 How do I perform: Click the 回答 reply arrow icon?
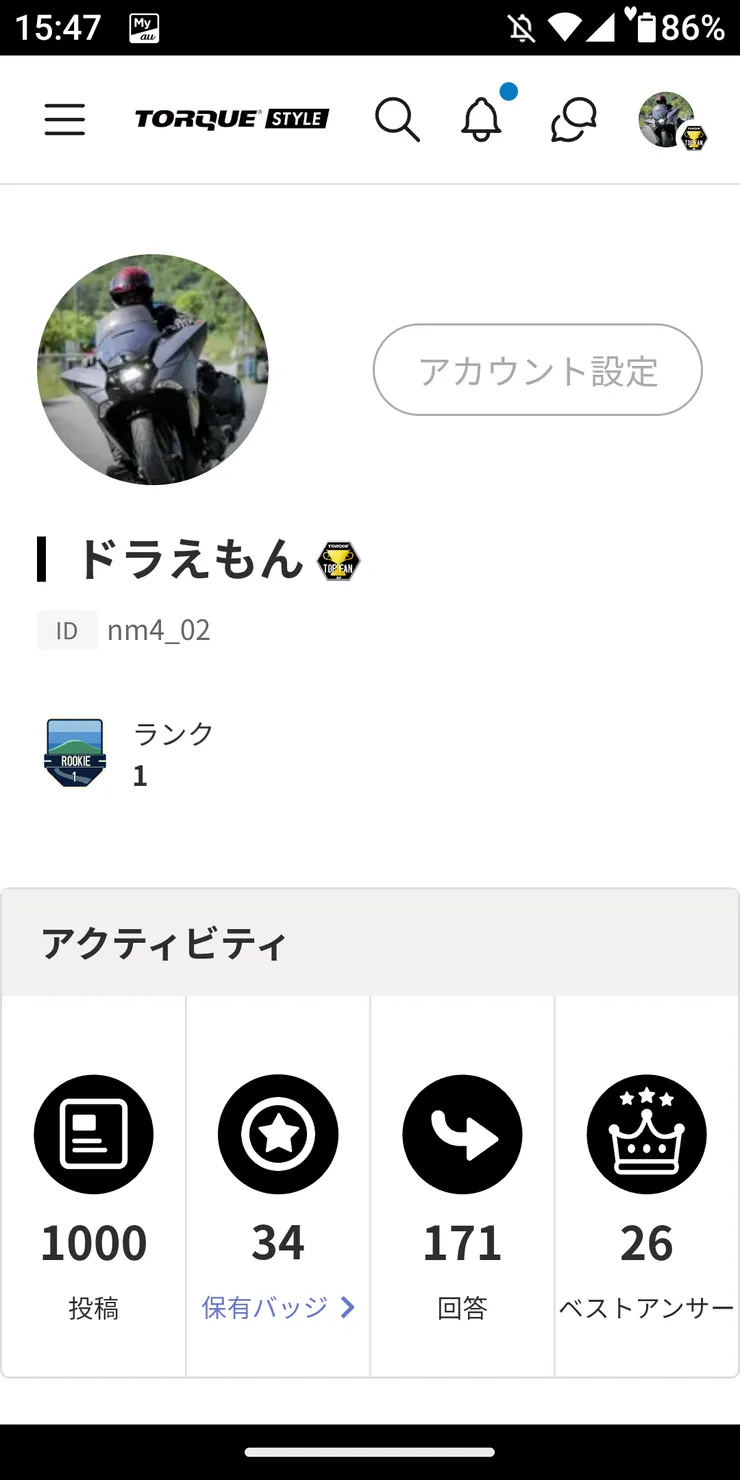(x=462, y=1135)
